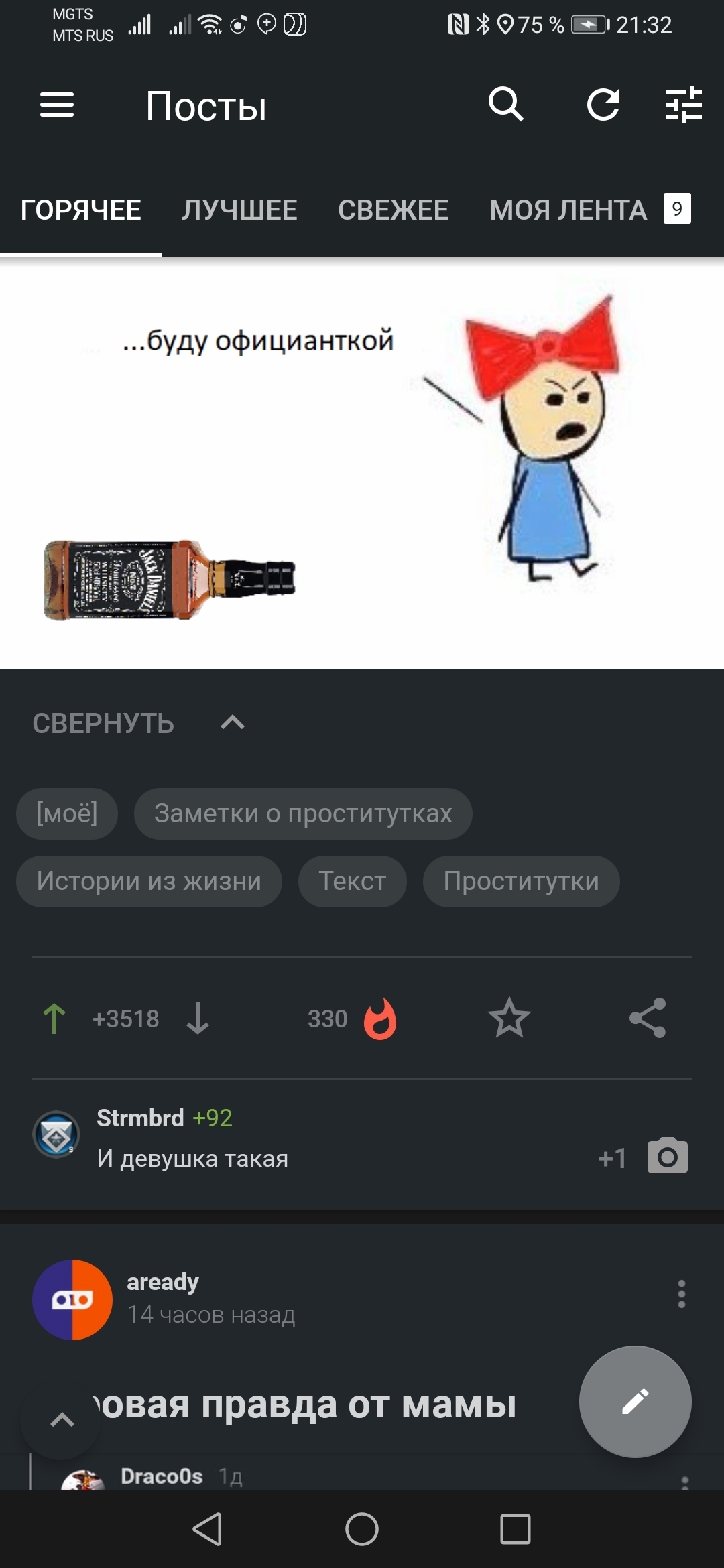Viewport: 724px width, 1568px height.
Task: Open the 330 comments of the post
Action: [x=351, y=1019]
